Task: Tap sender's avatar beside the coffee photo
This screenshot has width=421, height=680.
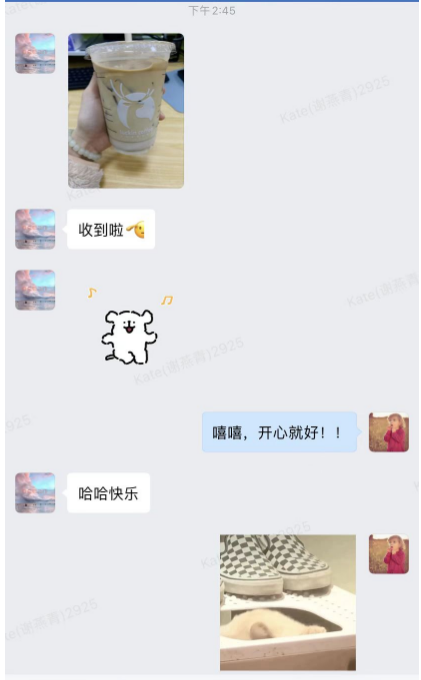Action: (x=35, y=53)
